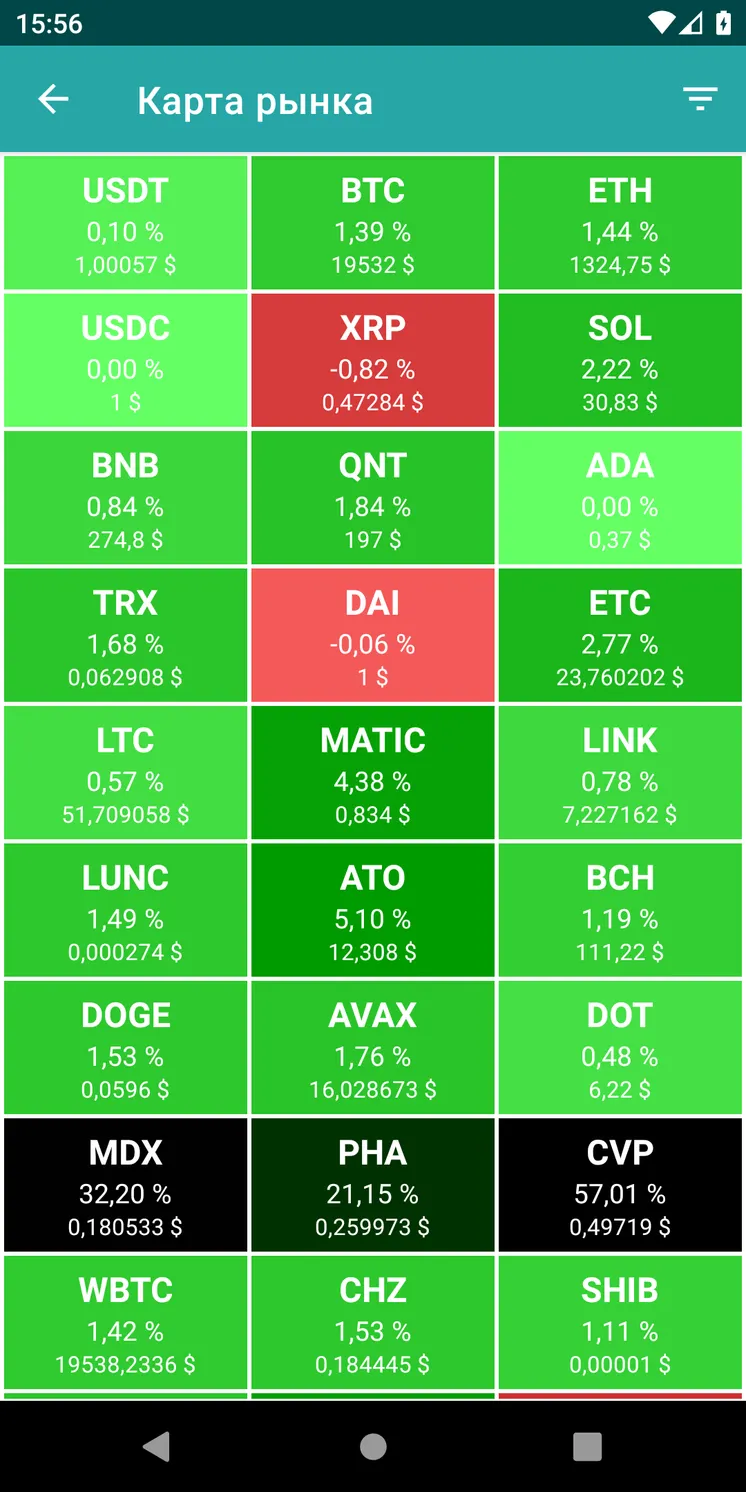
Task: Open the filter options icon
Action: [700, 99]
